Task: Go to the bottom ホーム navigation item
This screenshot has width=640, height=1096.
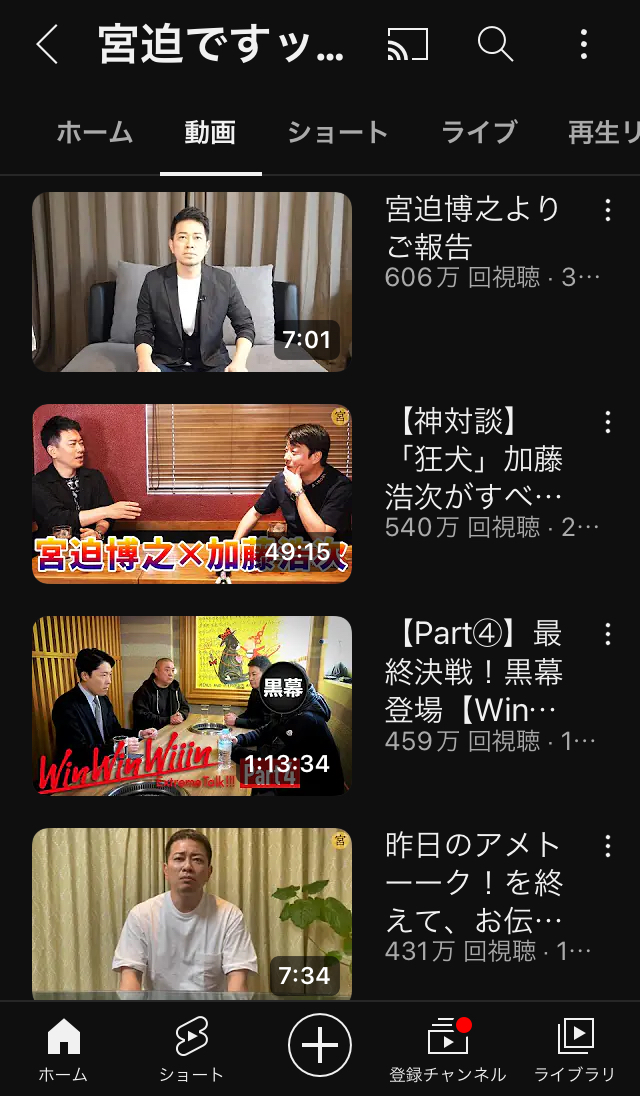Action: (64, 1049)
